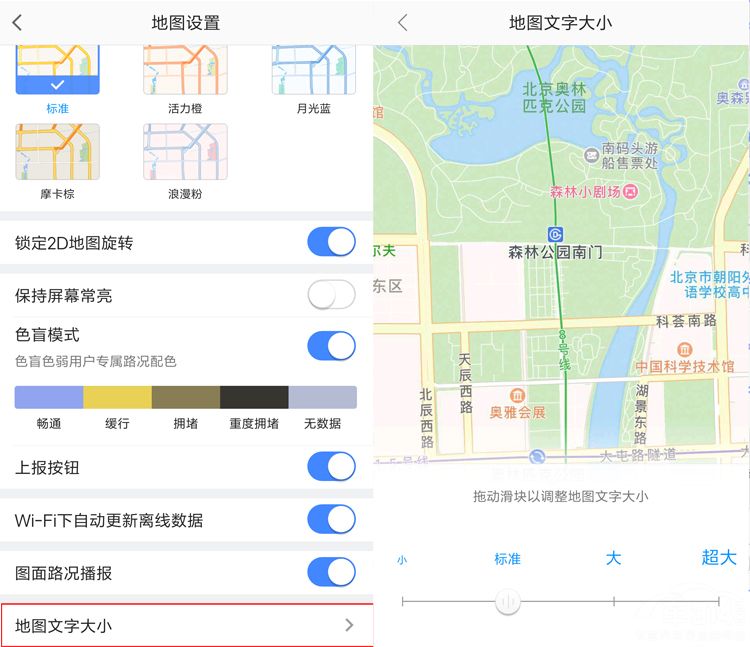Tap the text size slider handle
This screenshot has height=647, width=750.
coord(509,601)
